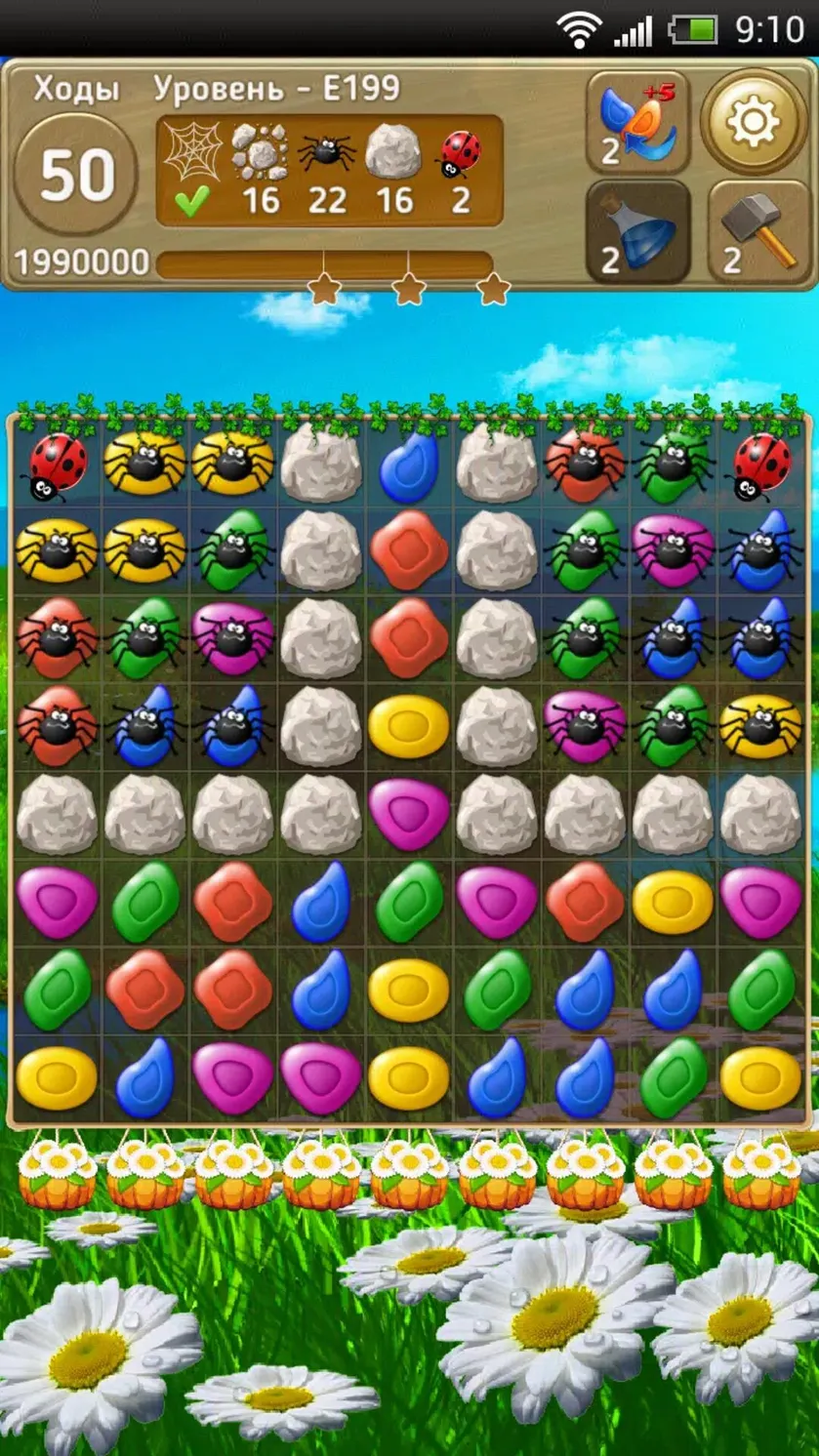Activate the blue potion booster
Image resolution: width=819 pixels, height=1456 pixels.
[638, 232]
